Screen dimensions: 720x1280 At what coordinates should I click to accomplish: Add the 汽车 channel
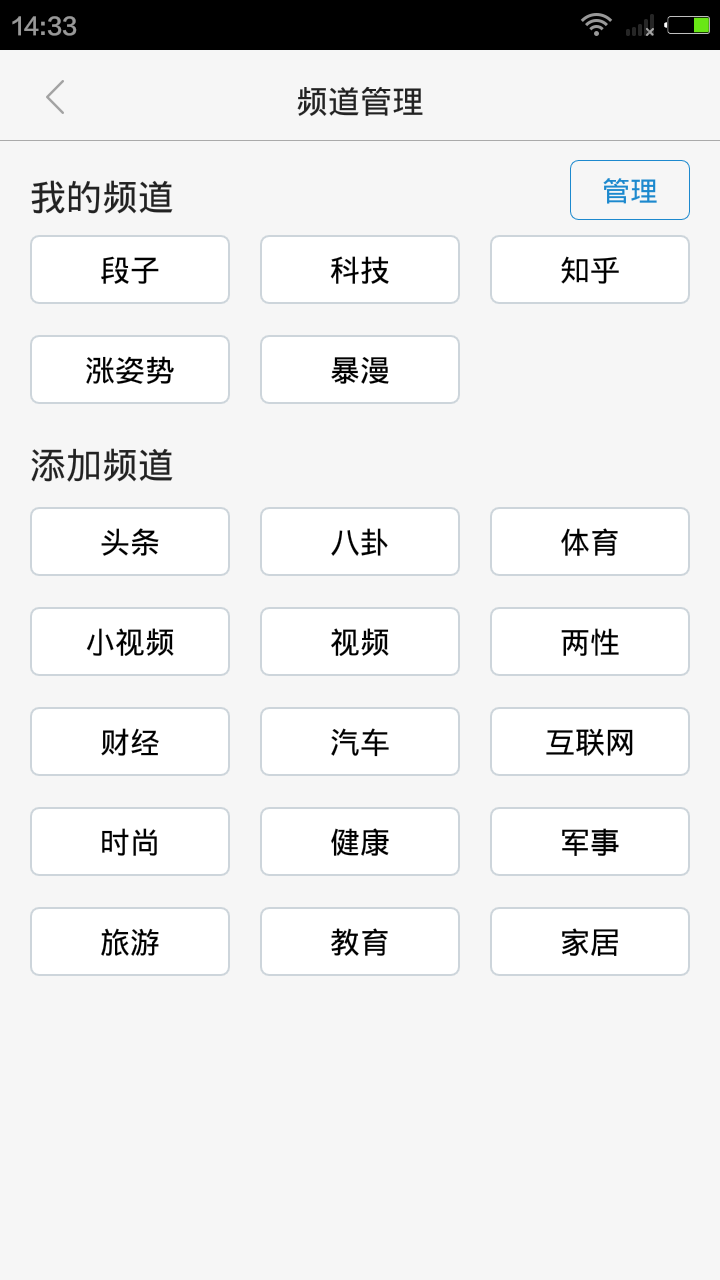click(360, 742)
